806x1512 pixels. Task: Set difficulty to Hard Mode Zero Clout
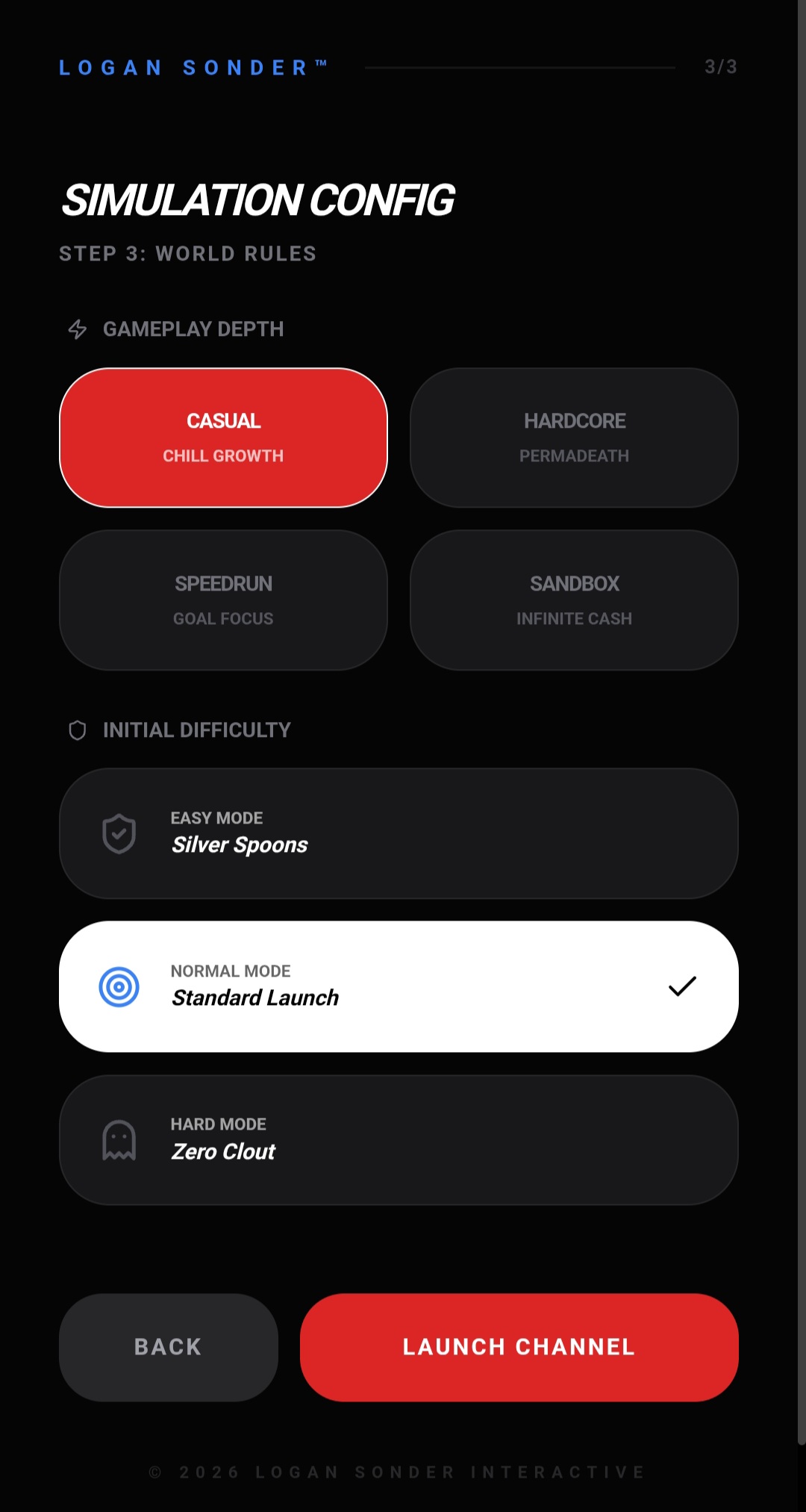[x=399, y=1139]
